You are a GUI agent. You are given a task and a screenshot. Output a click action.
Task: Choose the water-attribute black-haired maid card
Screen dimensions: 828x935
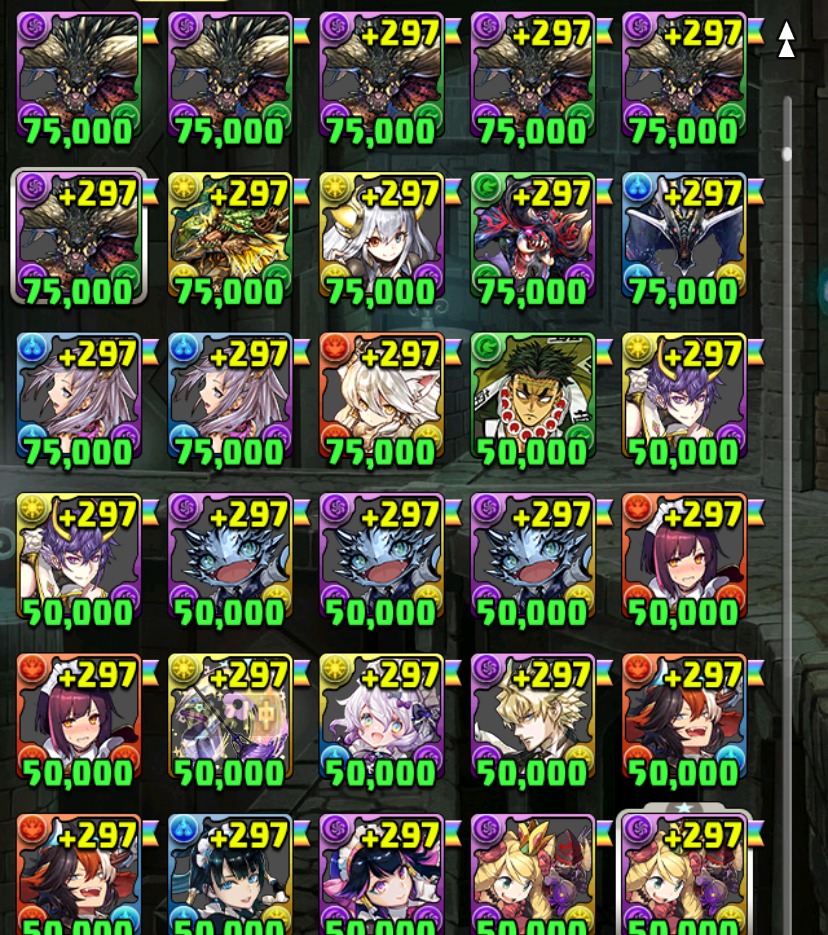[230, 875]
